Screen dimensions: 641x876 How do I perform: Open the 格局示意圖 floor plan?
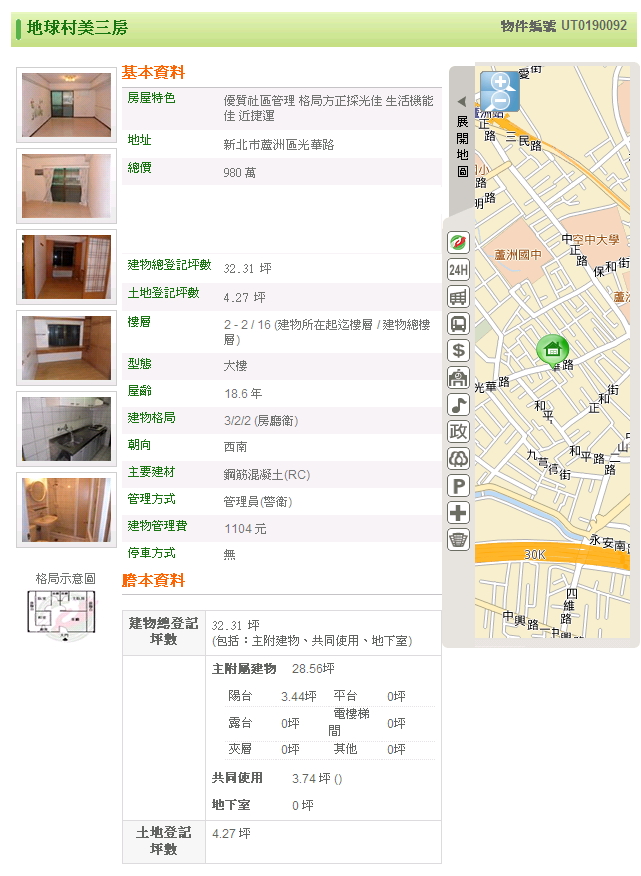pos(63,614)
